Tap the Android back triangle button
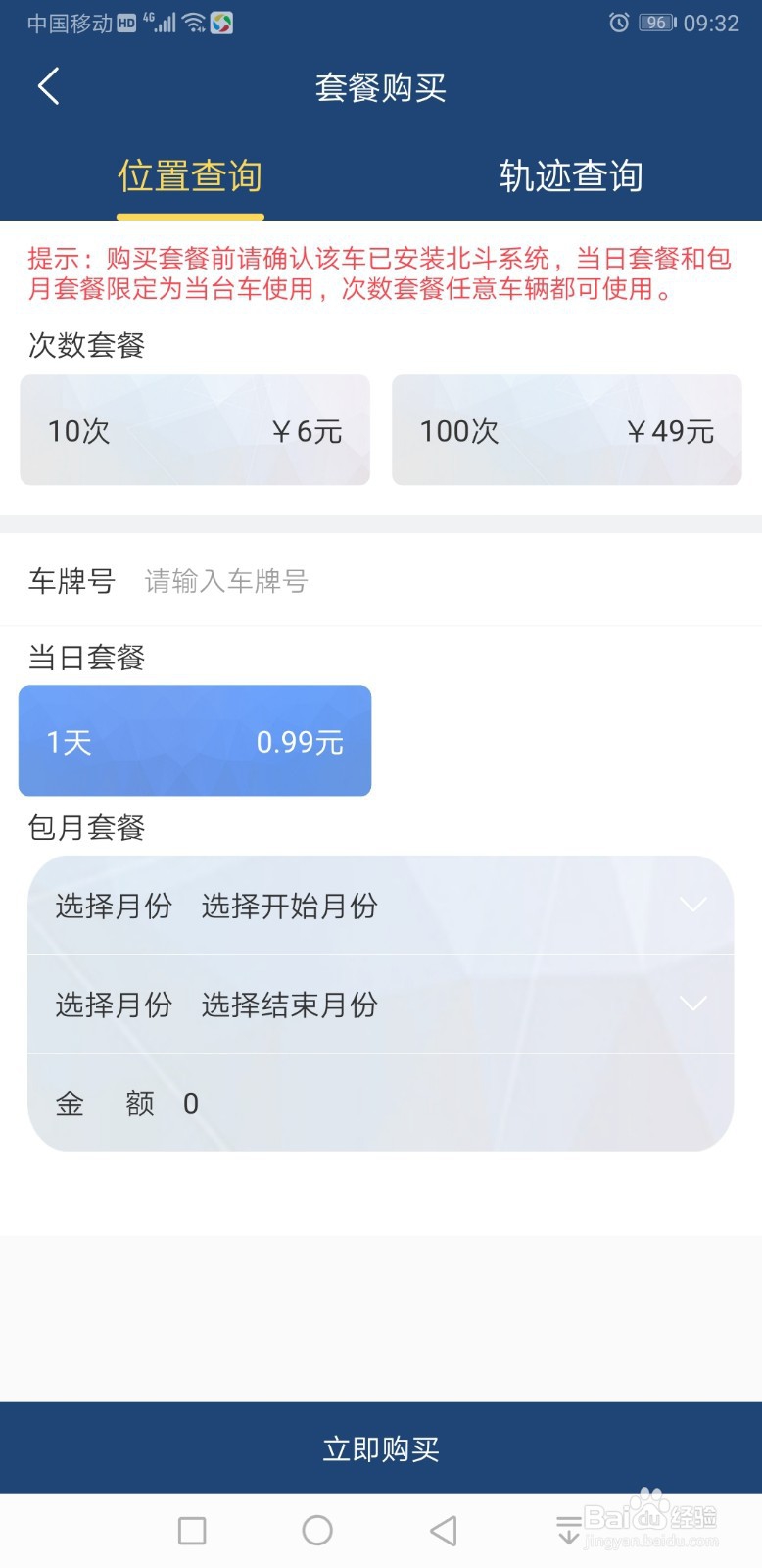 444,1529
